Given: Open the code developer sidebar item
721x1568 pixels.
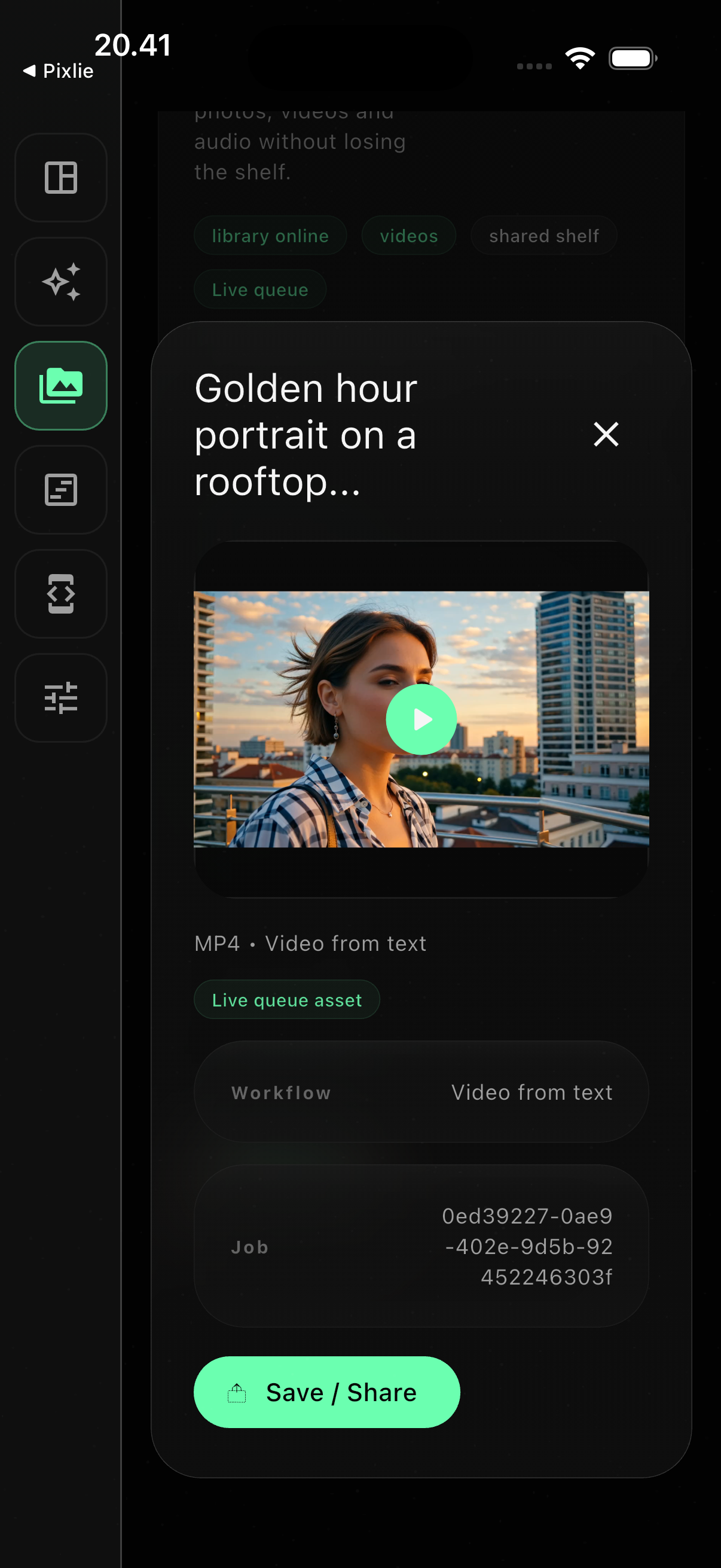Looking at the screenshot, I should (61, 594).
